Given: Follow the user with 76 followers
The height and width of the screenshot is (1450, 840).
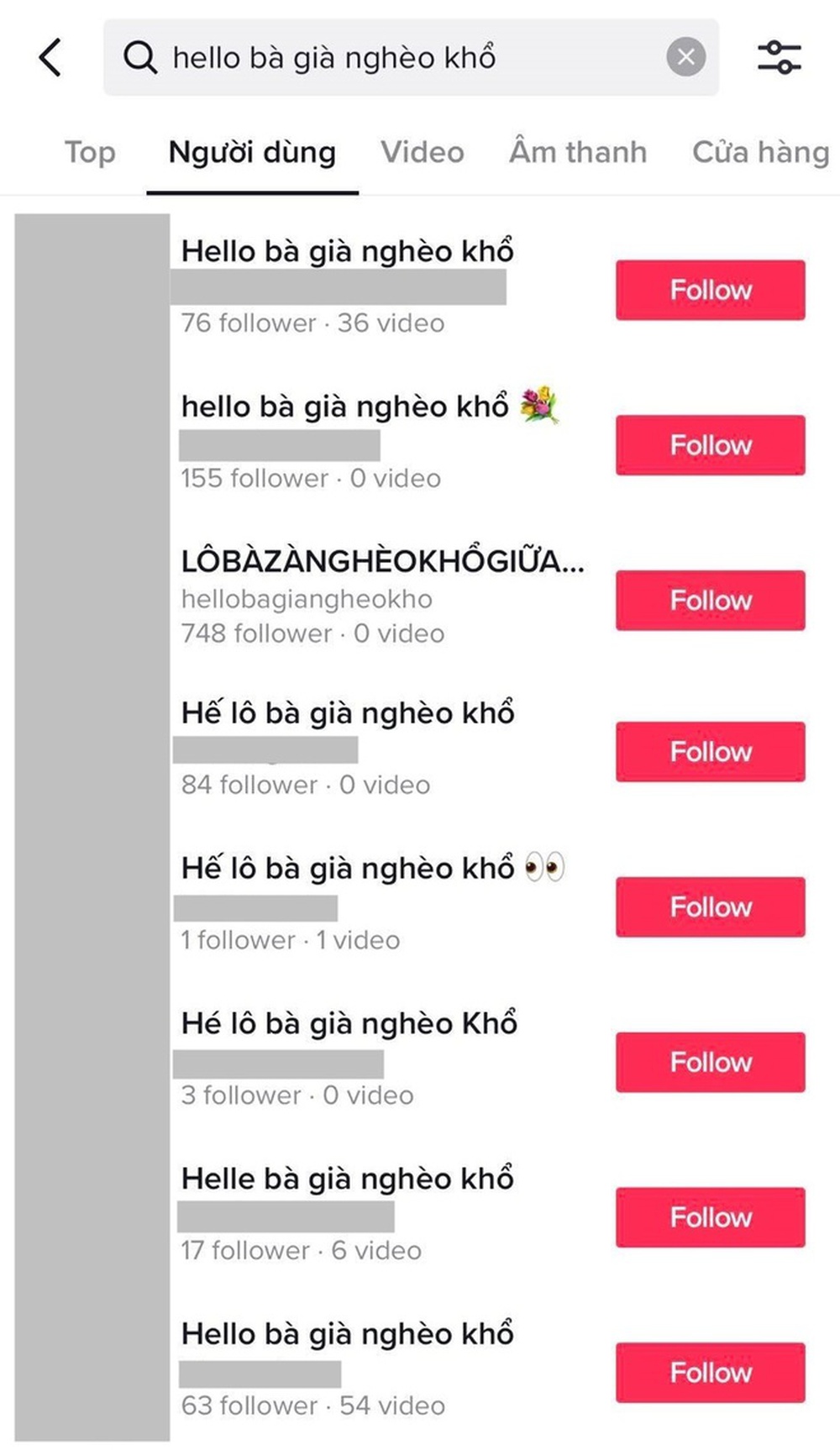Looking at the screenshot, I should tap(710, 290).
